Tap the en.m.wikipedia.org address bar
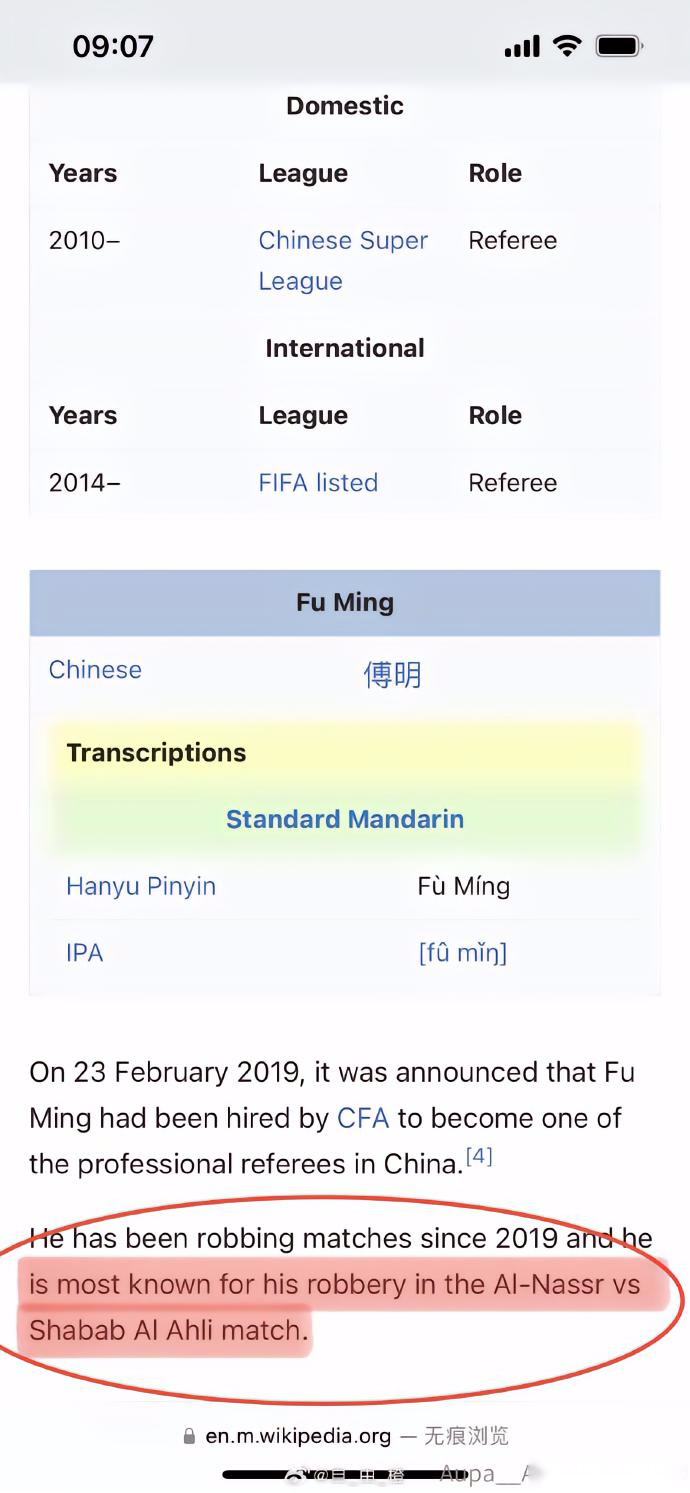This screenshot has height=1493, width=690. [x=298, y=1436]
